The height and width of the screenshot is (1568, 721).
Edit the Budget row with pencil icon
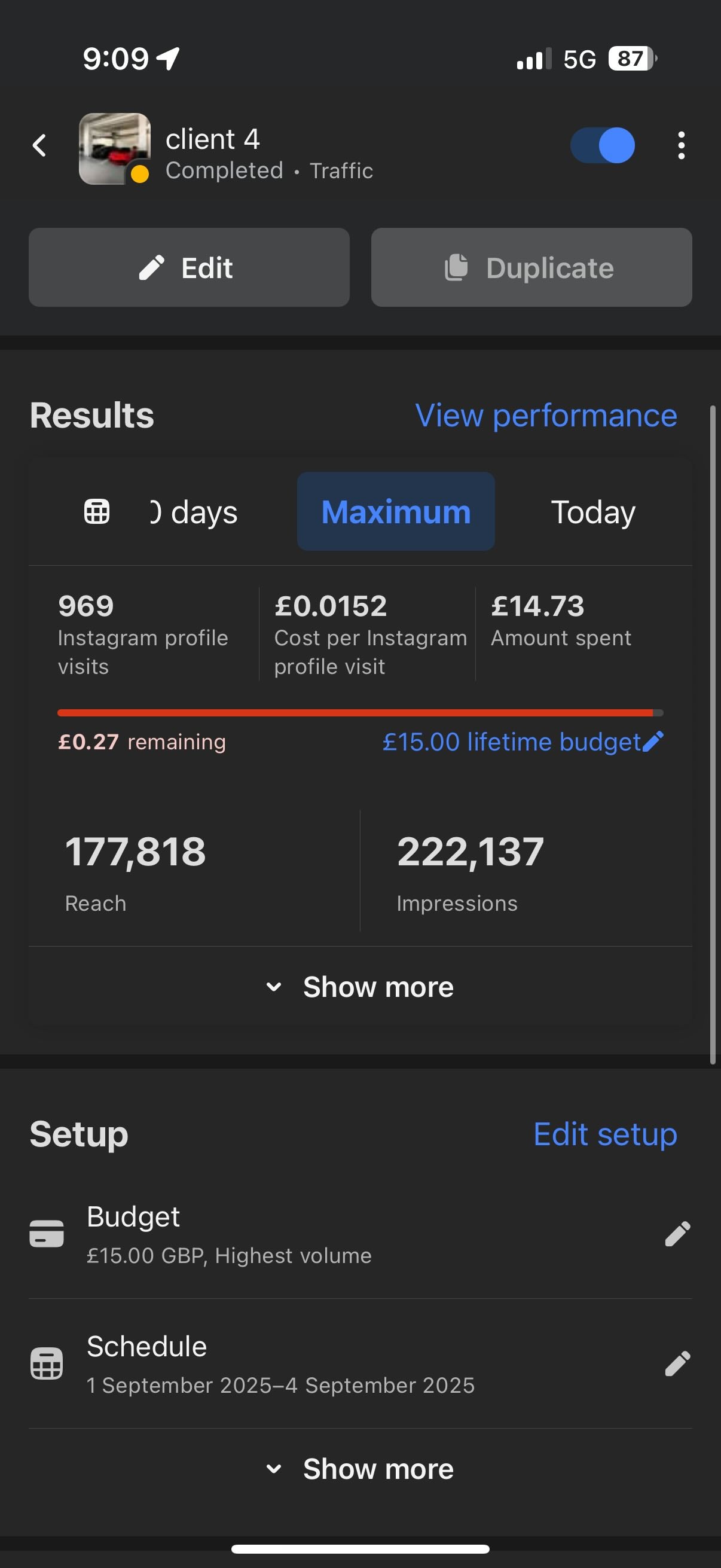pos(677,1234)
